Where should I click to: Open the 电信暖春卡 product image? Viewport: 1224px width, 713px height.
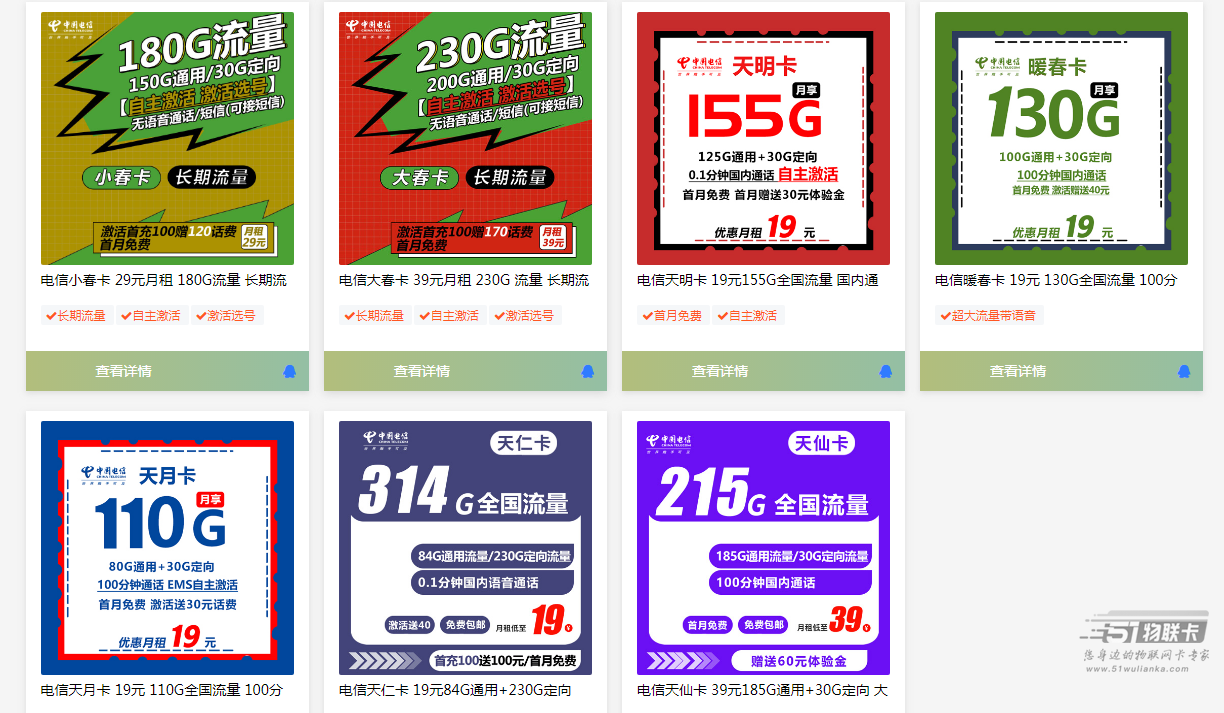point(1061,138)
